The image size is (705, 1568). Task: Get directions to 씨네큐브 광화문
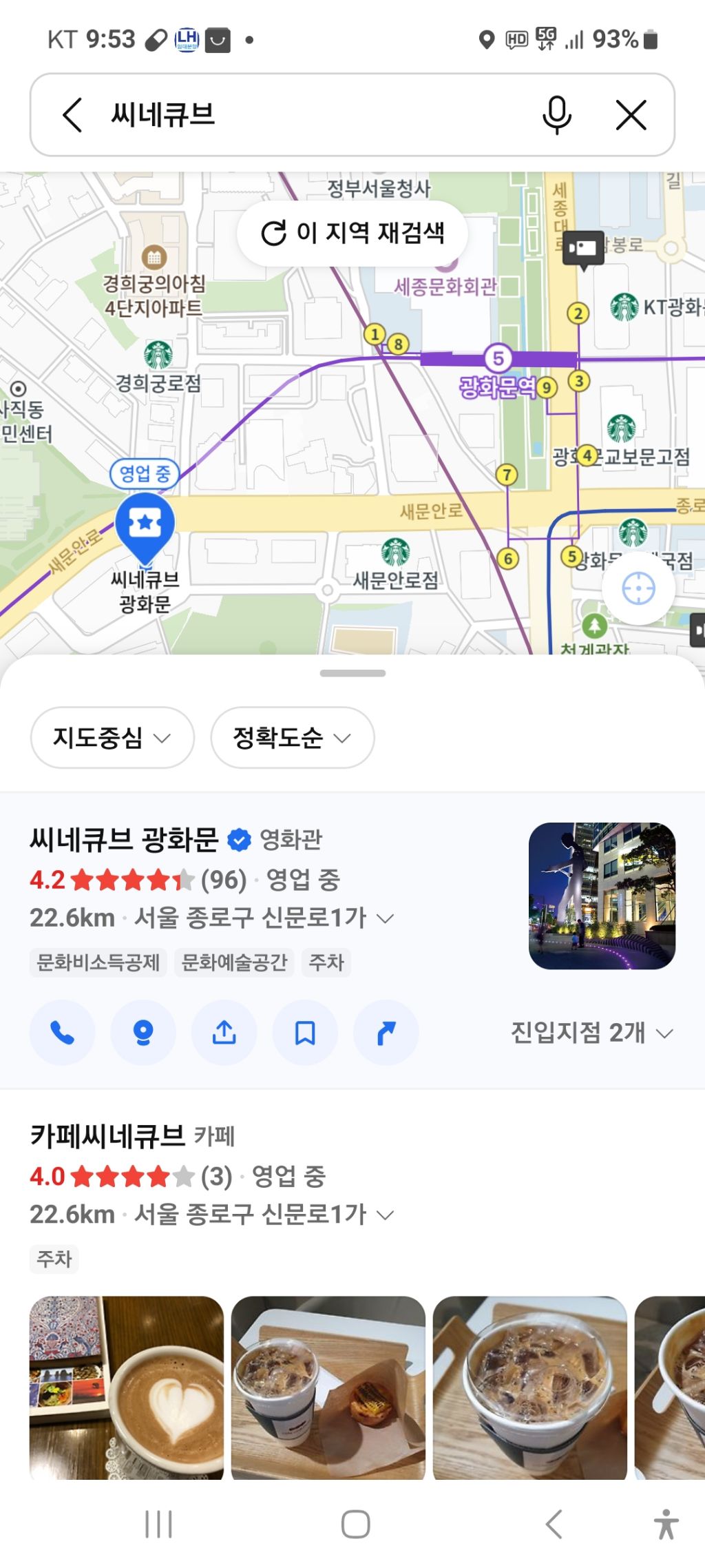pyautogui.click(x=386, y=1033)
